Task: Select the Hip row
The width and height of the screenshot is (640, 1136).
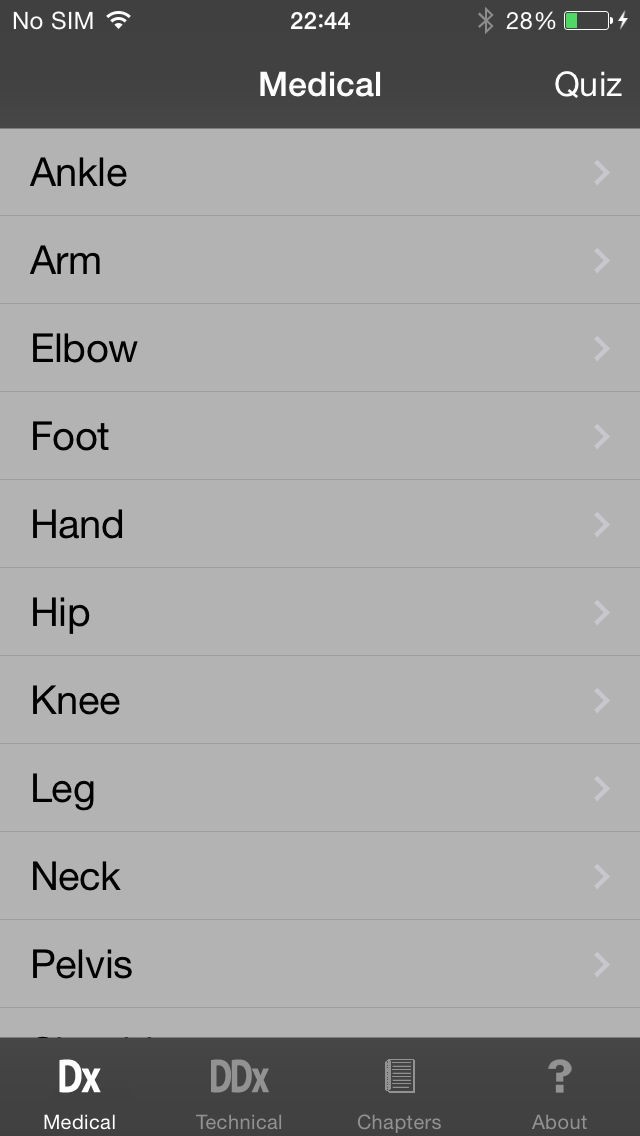Action: (x=320, y=612)
